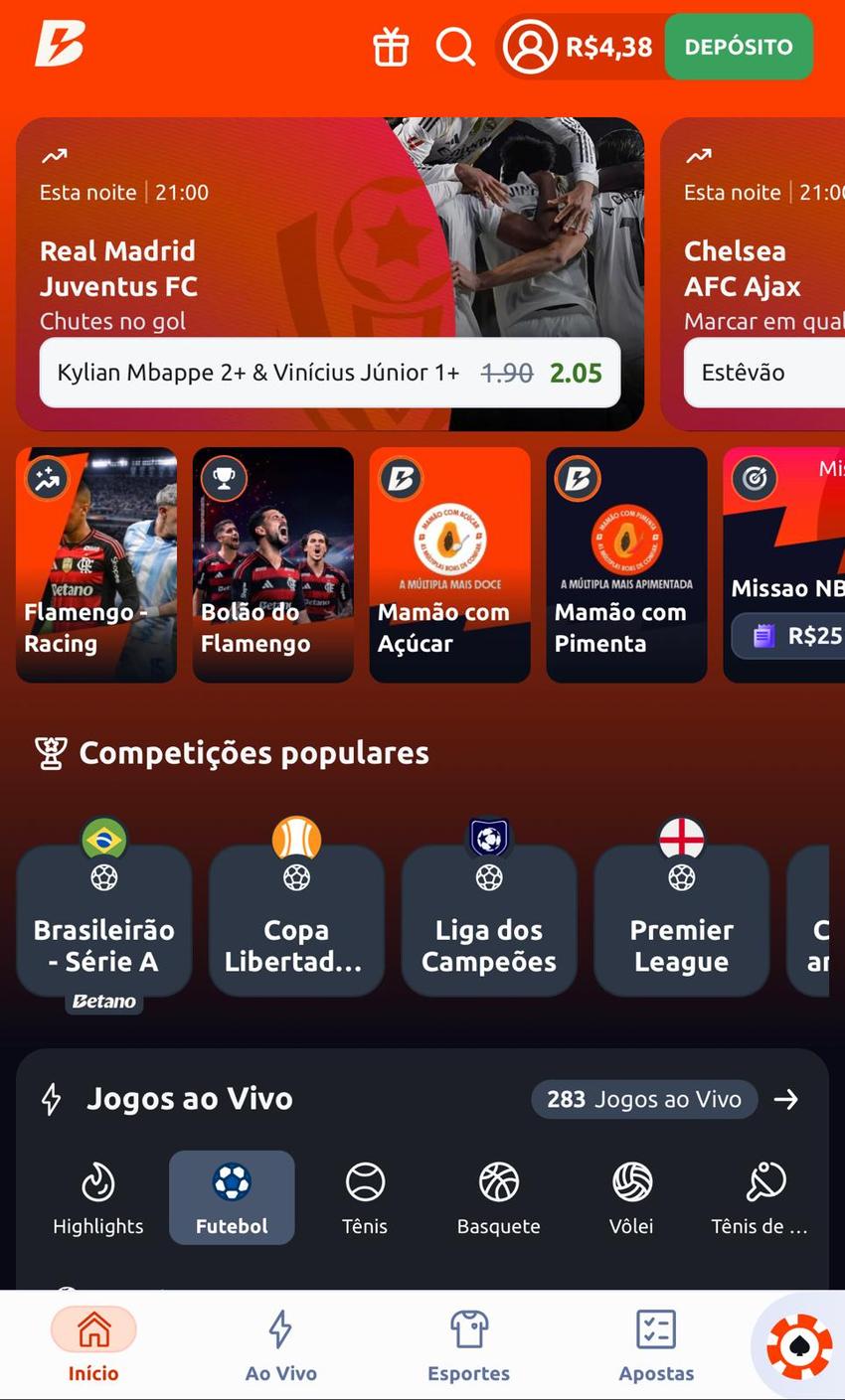Open the promotions gift icon
The width and height of the screenshot is (845, 1400).
391,46
